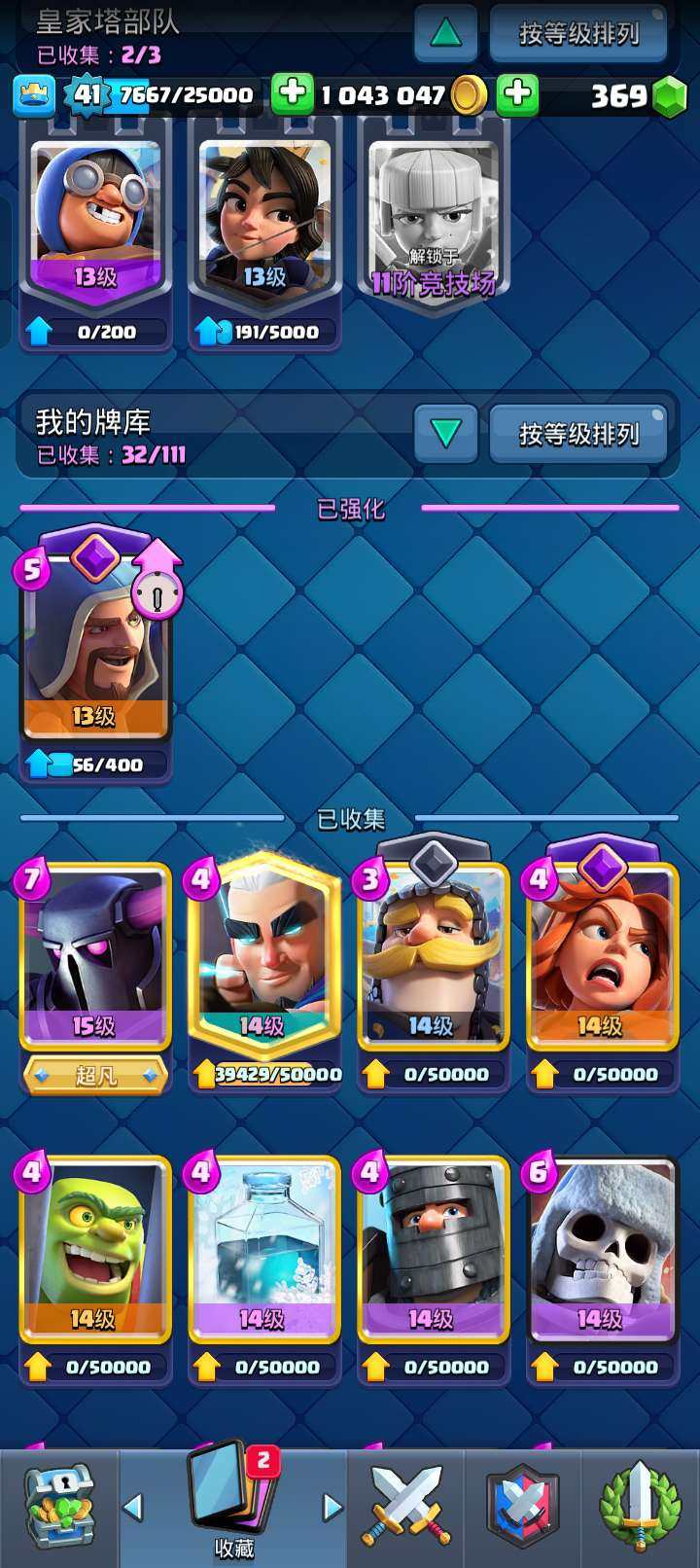This screenshot has width=700, height=1568.
Task: Tap 按等级排列 for the tower troops
Action: tap(578, 33)
